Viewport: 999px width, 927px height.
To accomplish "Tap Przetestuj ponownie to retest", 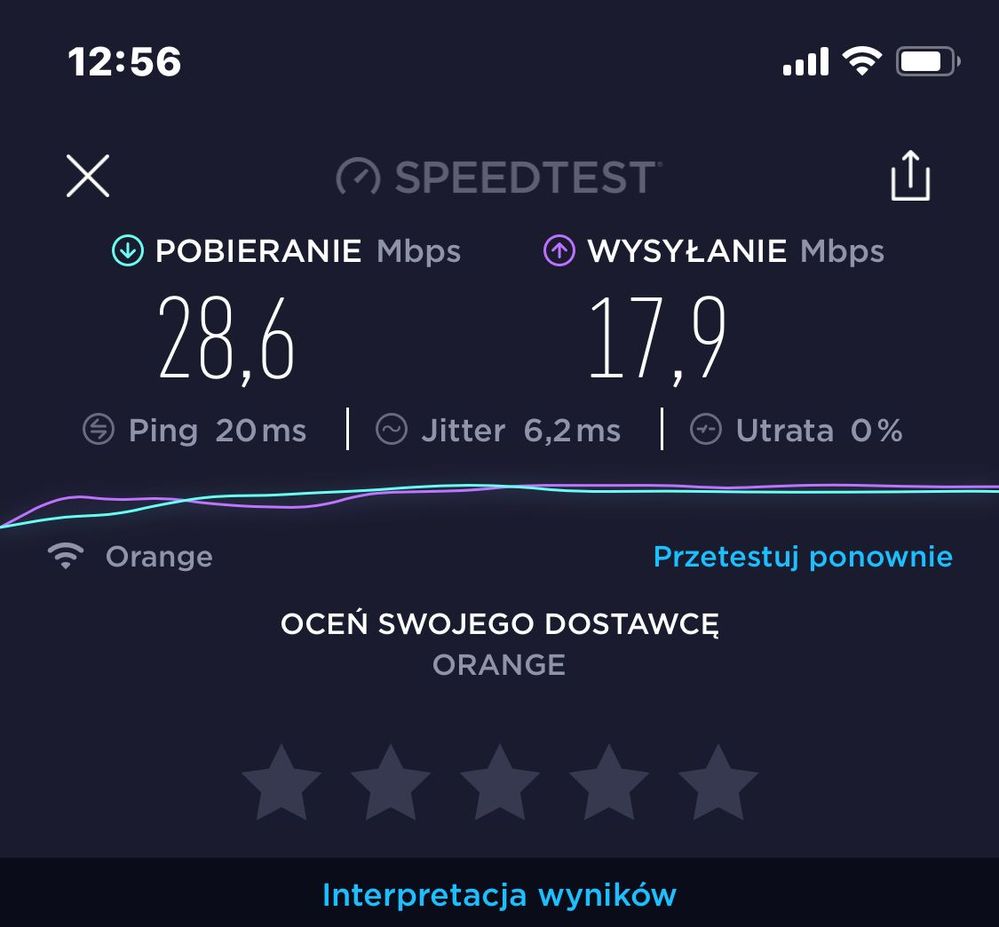I will click(802, 557).
